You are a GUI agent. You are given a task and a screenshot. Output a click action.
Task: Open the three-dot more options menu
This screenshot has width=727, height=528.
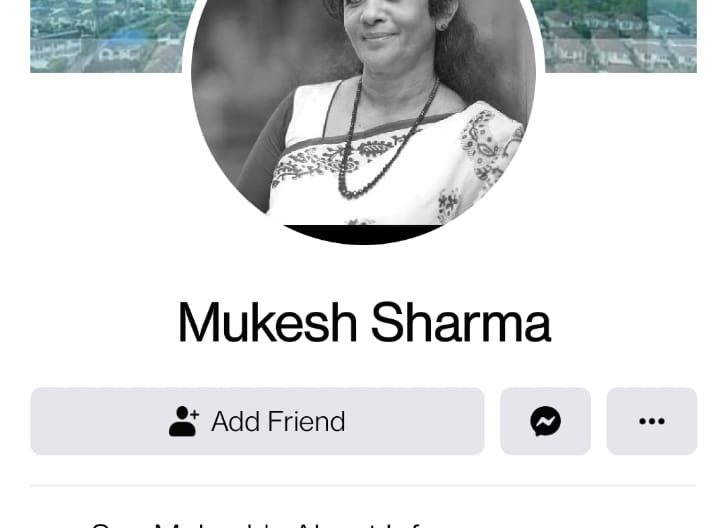pos(651,422)
